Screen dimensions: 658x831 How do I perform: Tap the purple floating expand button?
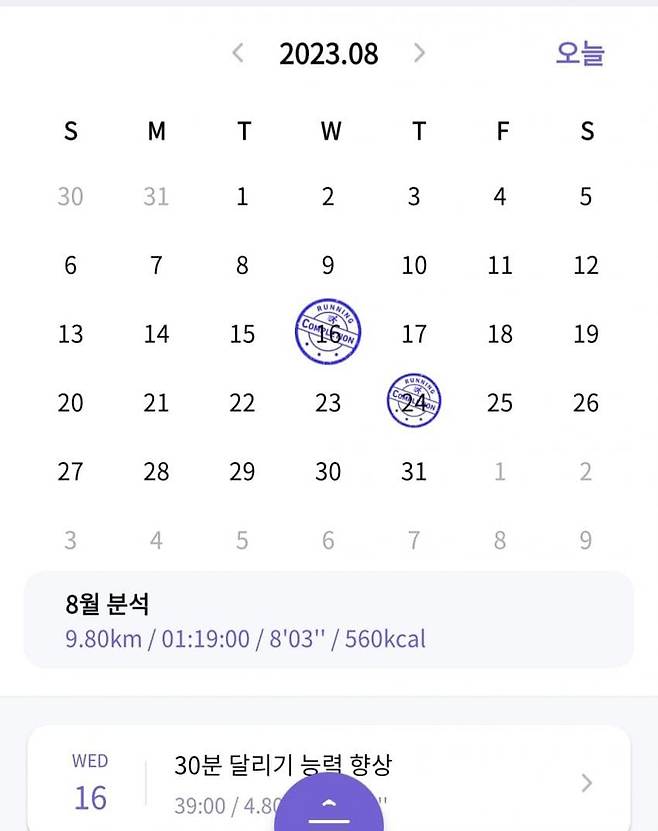click(329, 809)
